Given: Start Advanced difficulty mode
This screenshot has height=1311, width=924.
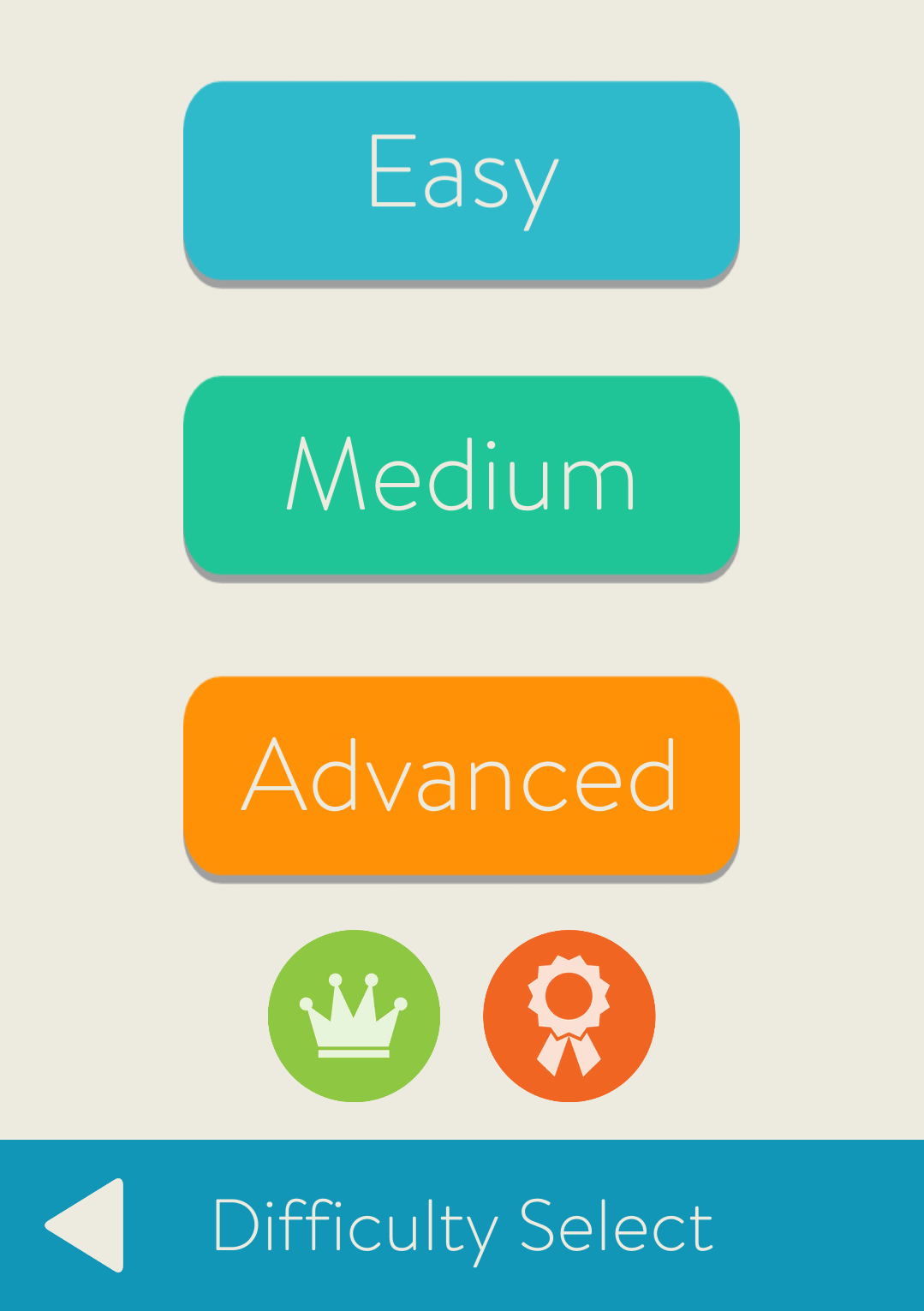Looking at the screenshot, I should [x=462, y=776].
